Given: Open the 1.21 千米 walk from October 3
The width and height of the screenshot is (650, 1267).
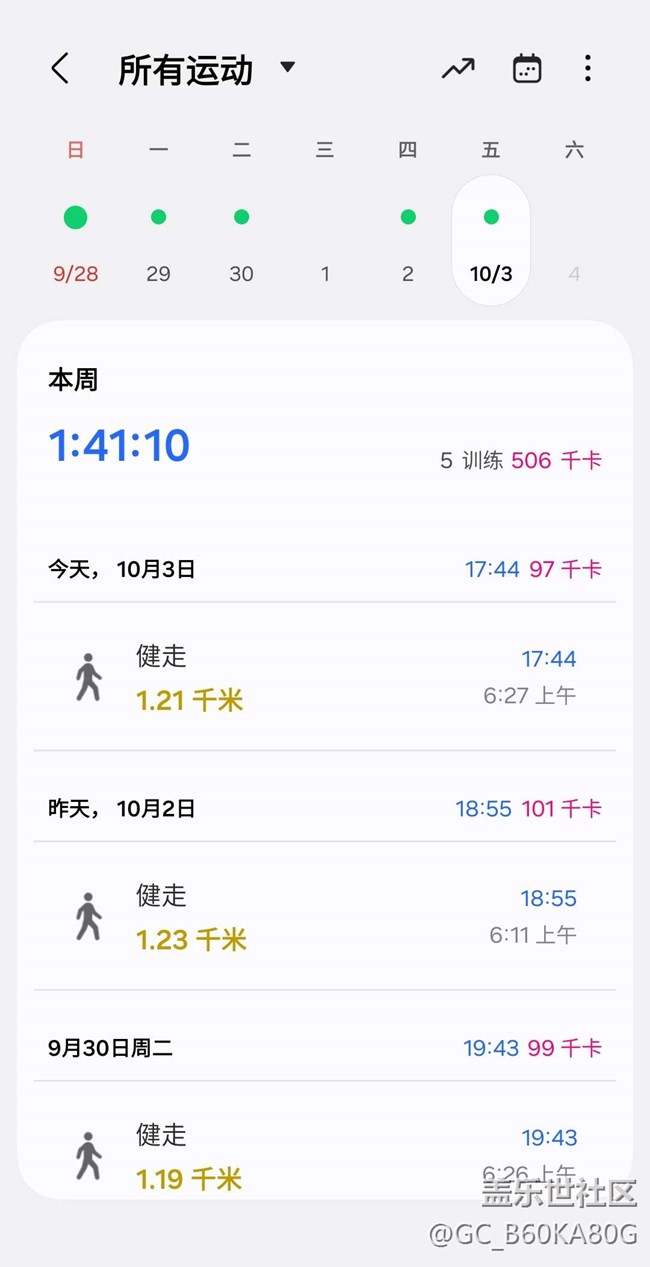Looking at the screenshot, I should 325,677.
